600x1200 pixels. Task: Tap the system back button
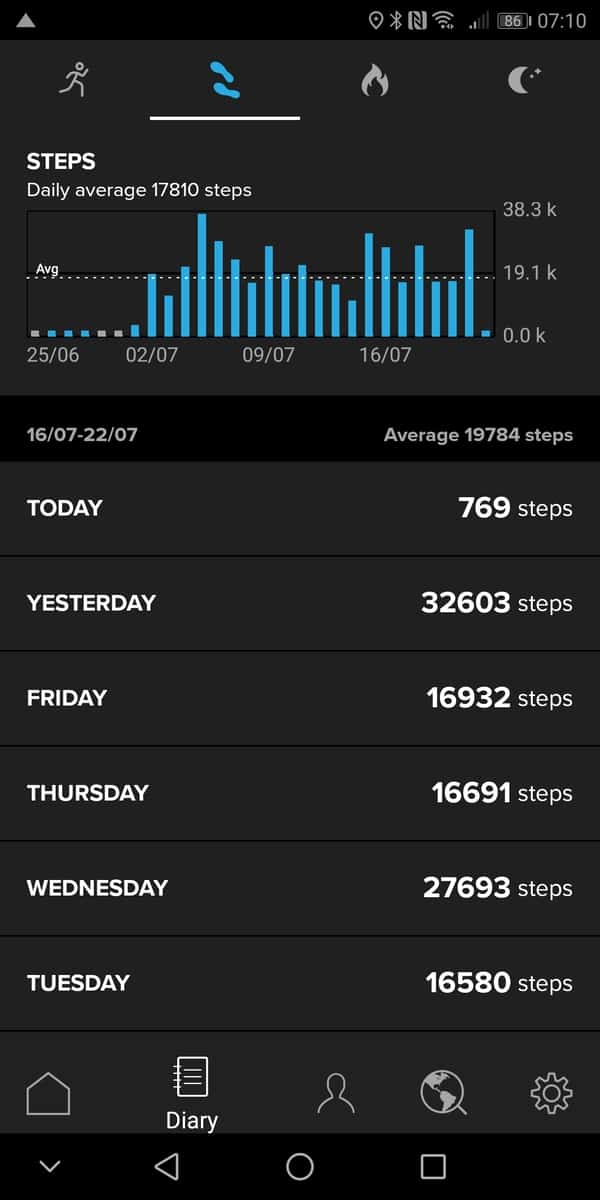coord(167,1166)
